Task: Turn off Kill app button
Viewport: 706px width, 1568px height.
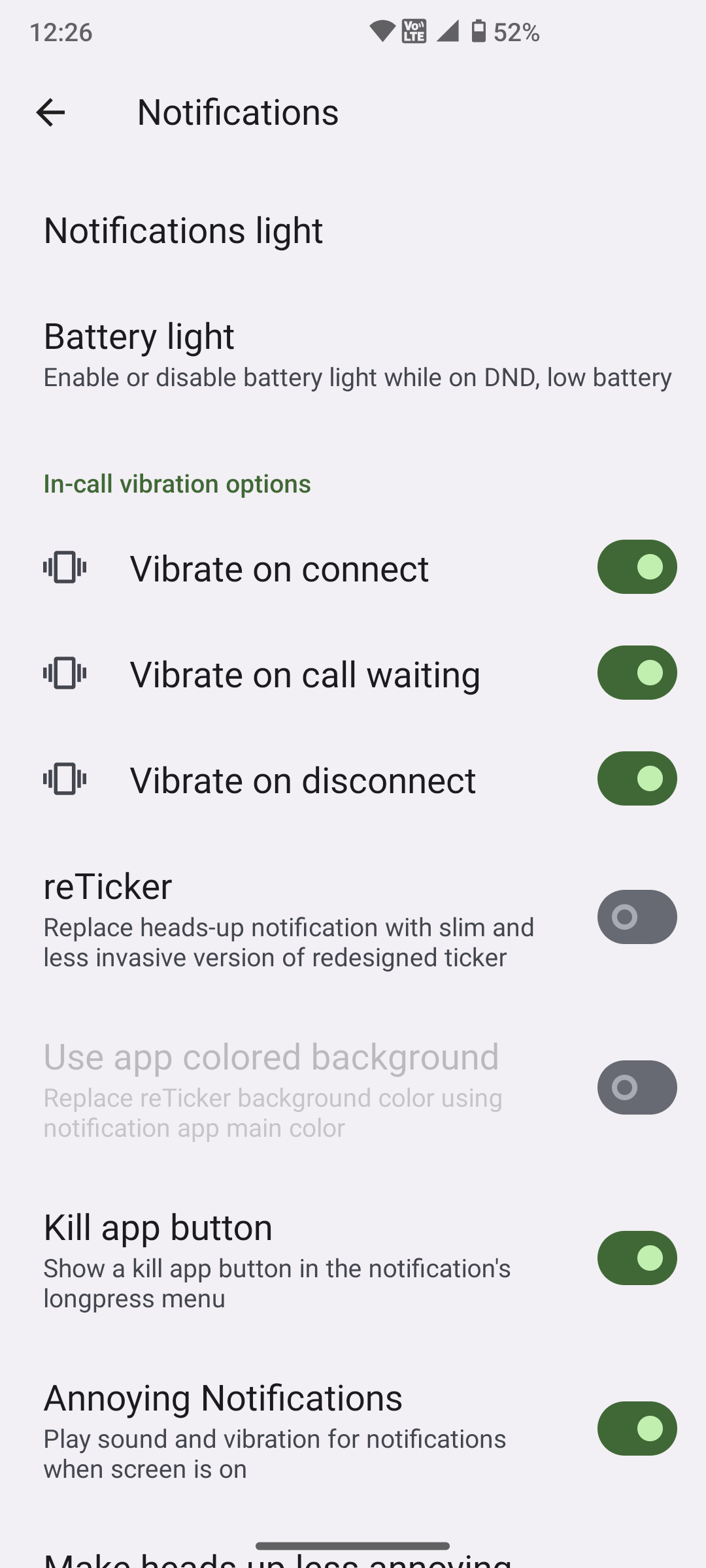Action: coord(636,1258)
